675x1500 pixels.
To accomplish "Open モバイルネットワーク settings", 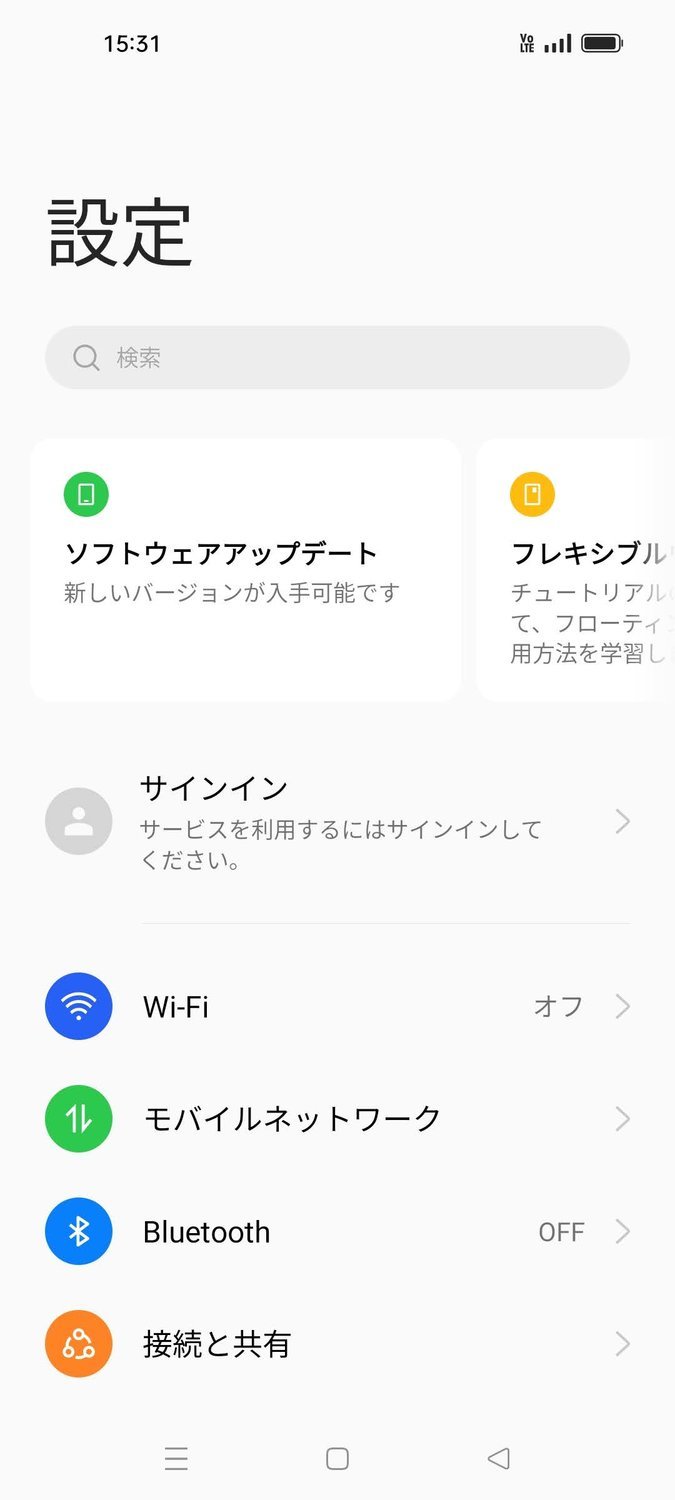I will (x=337, y=1119).
